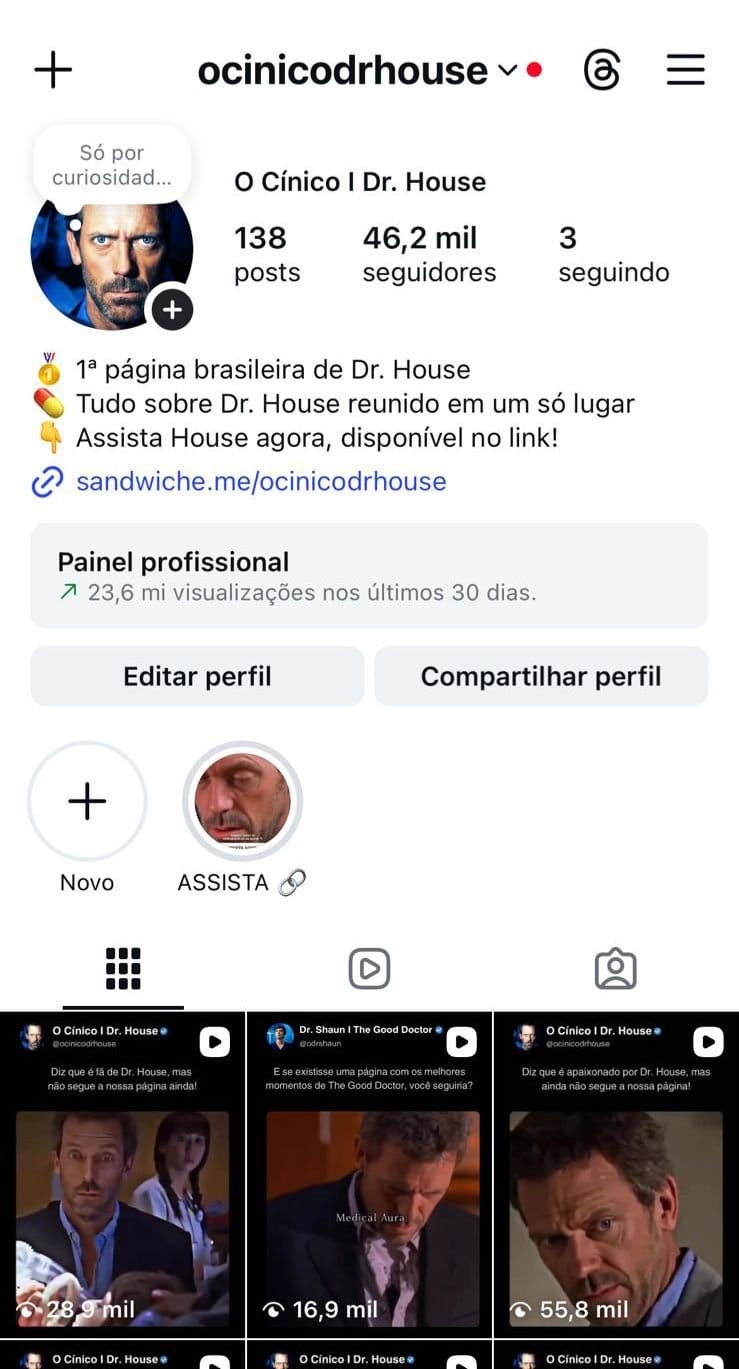Open the ASSISTA highlight thumbnail
The image size is (739, 1369).
(x=241, y=800)
